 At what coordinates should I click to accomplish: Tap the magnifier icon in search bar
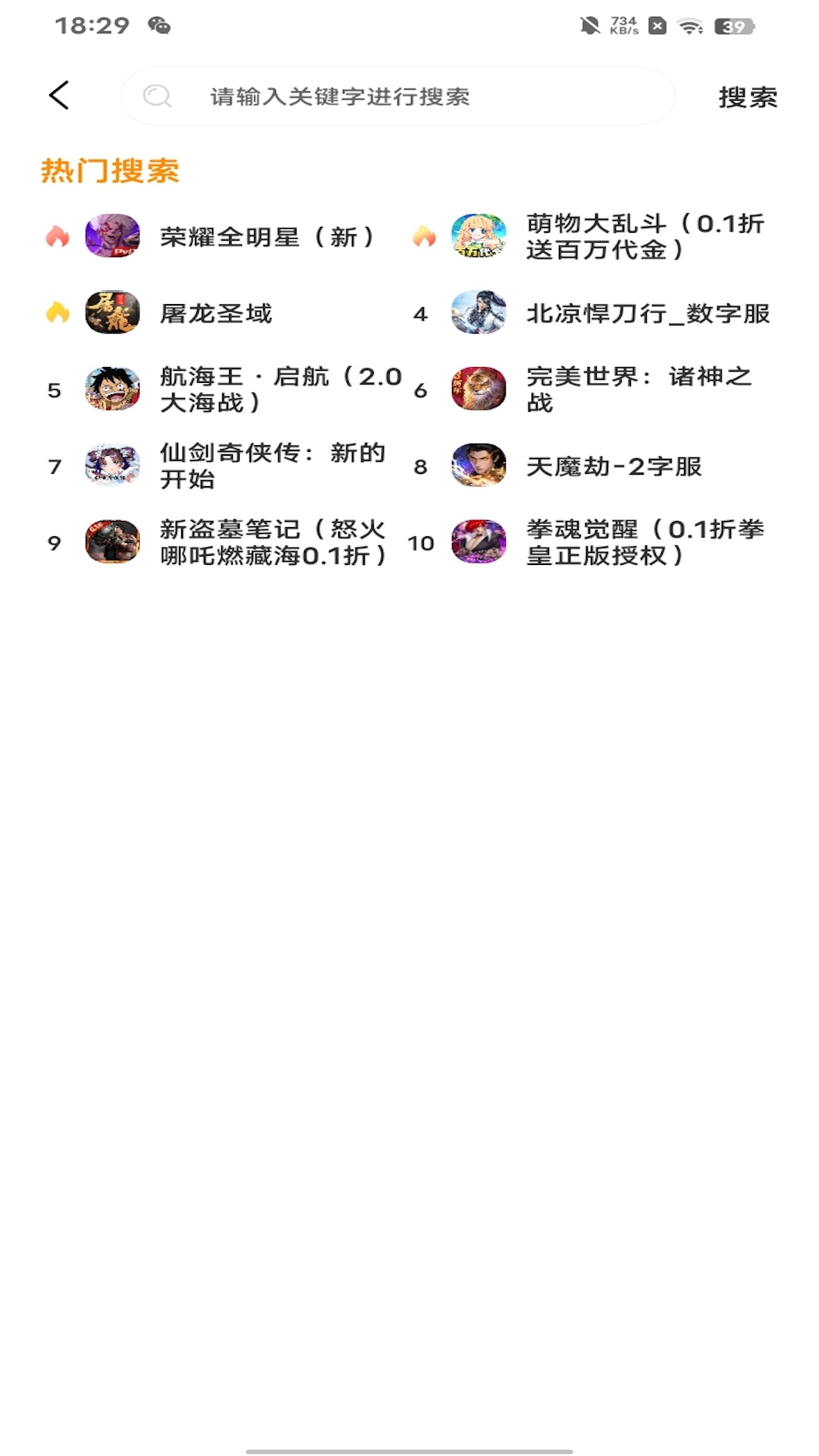(156, 96)
